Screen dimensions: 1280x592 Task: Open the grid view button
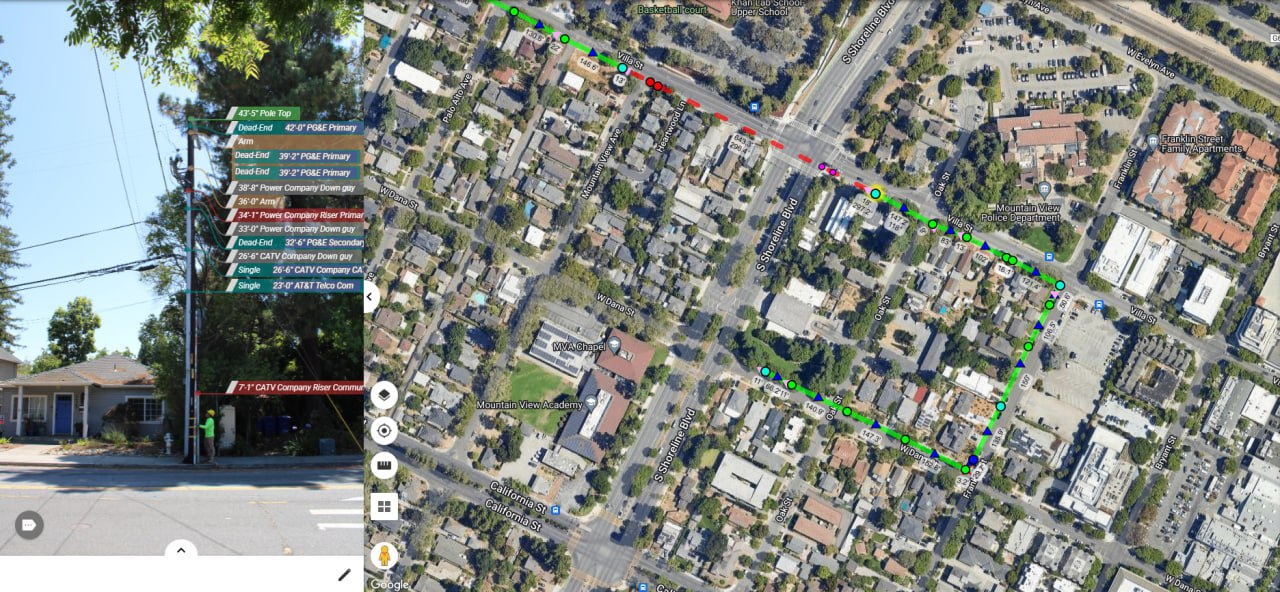click(x=384, y=506)
